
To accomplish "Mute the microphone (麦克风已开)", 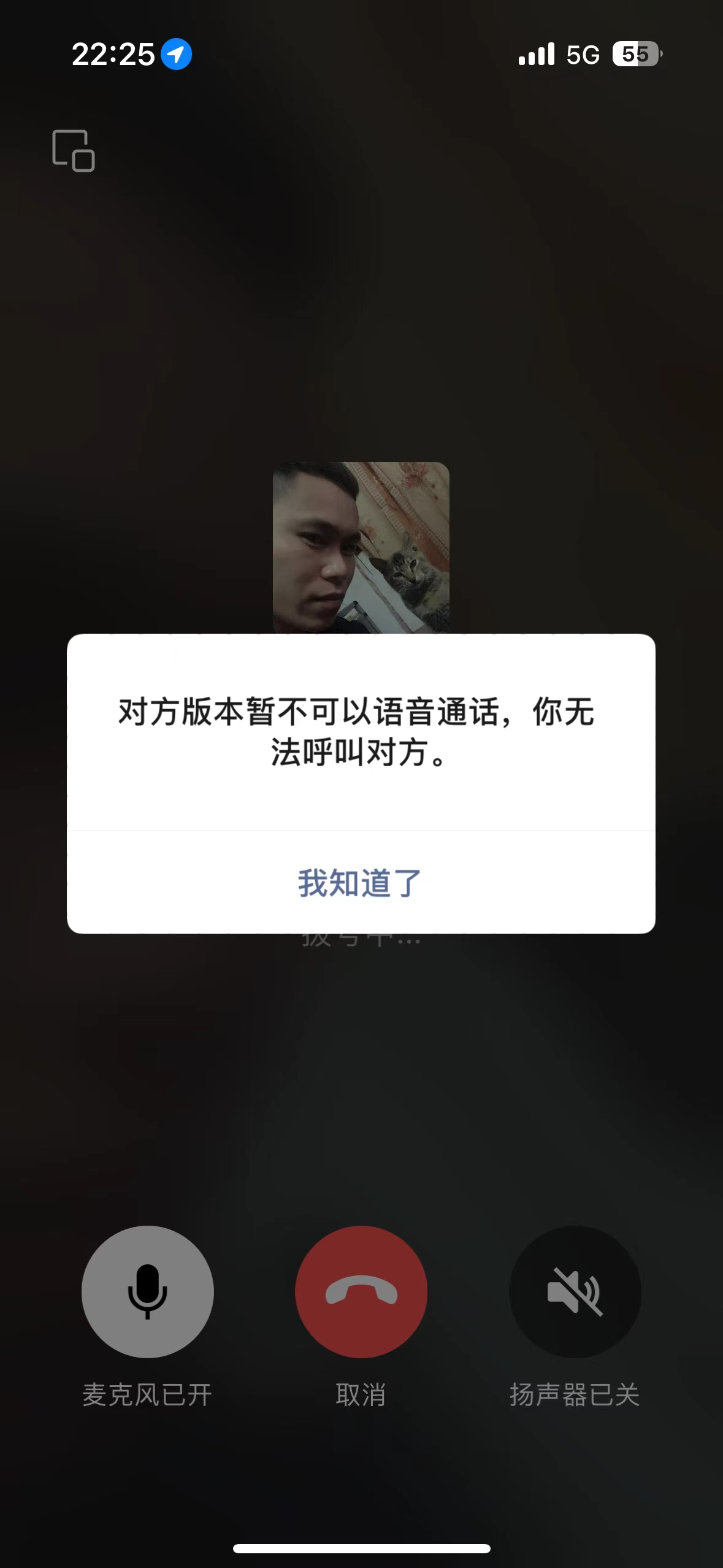I will 147,1291.
